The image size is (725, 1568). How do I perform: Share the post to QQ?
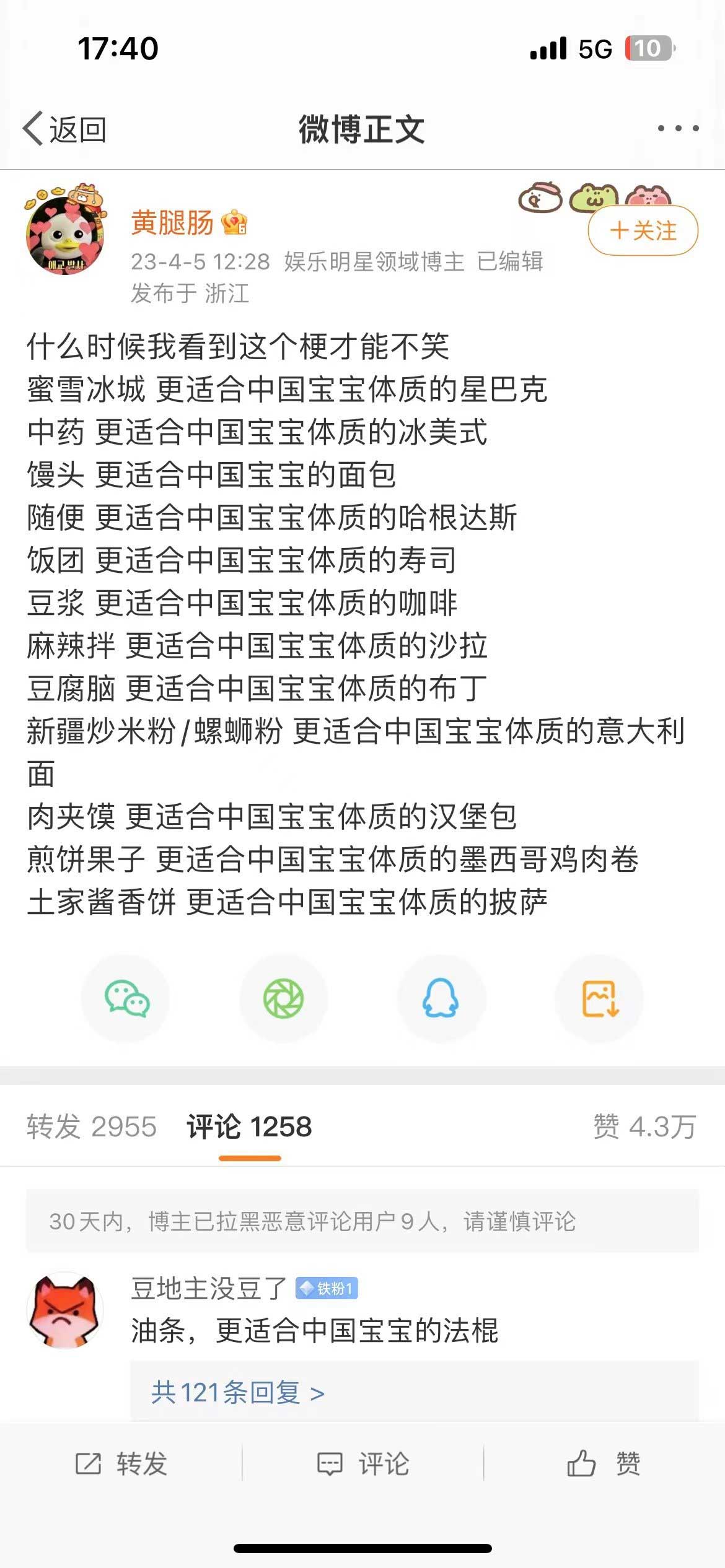pyautogui.click(x=441, y=998)
